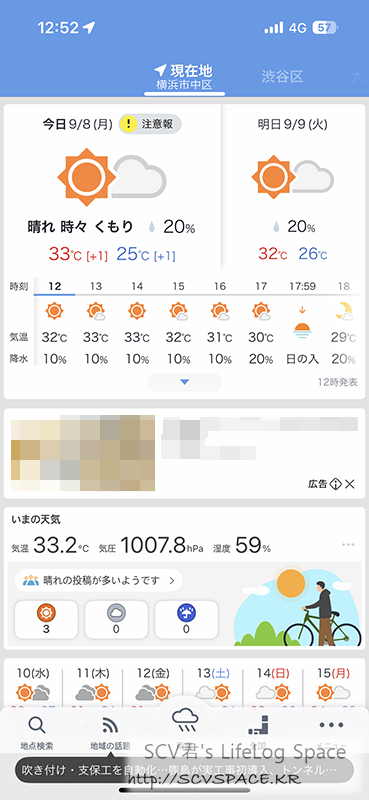Open the 地域の話題 tab
This screenshot has width=369, height=800.
coord(110,732)
